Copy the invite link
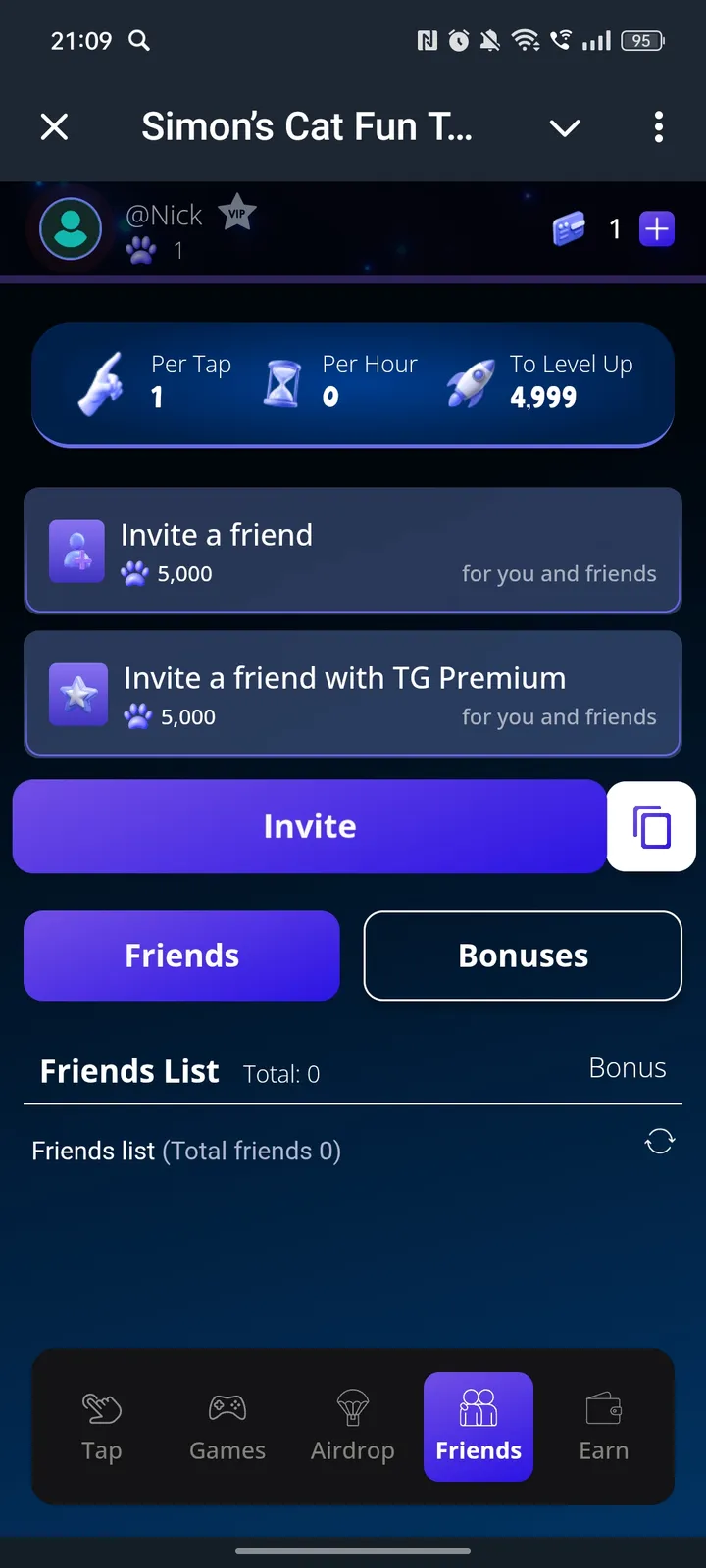Image resolution: width=706 pixels, height=1568 pixels. click(651, 826)
